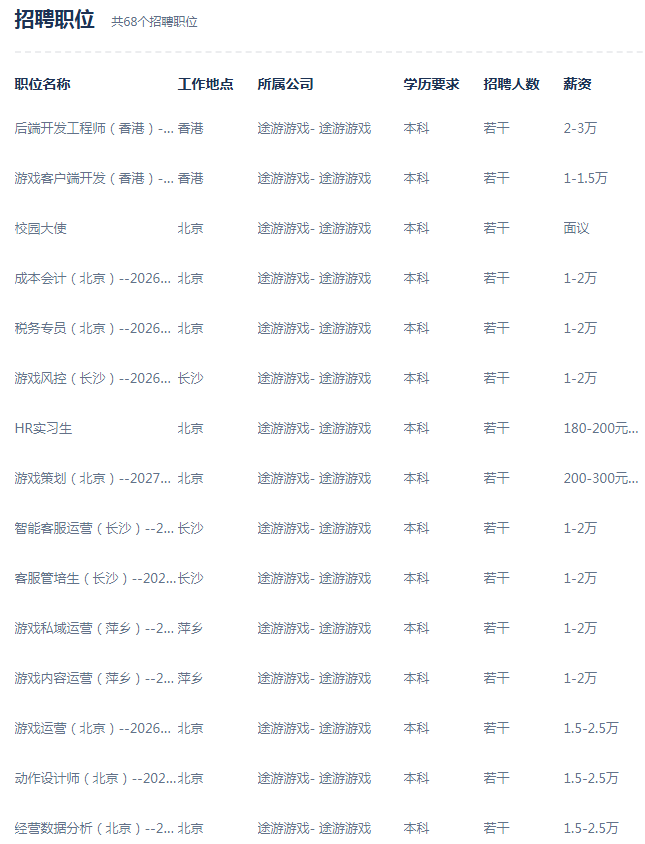View the HR实习生 internship listing
Viewport: 645px width, 844px height.
43,428
